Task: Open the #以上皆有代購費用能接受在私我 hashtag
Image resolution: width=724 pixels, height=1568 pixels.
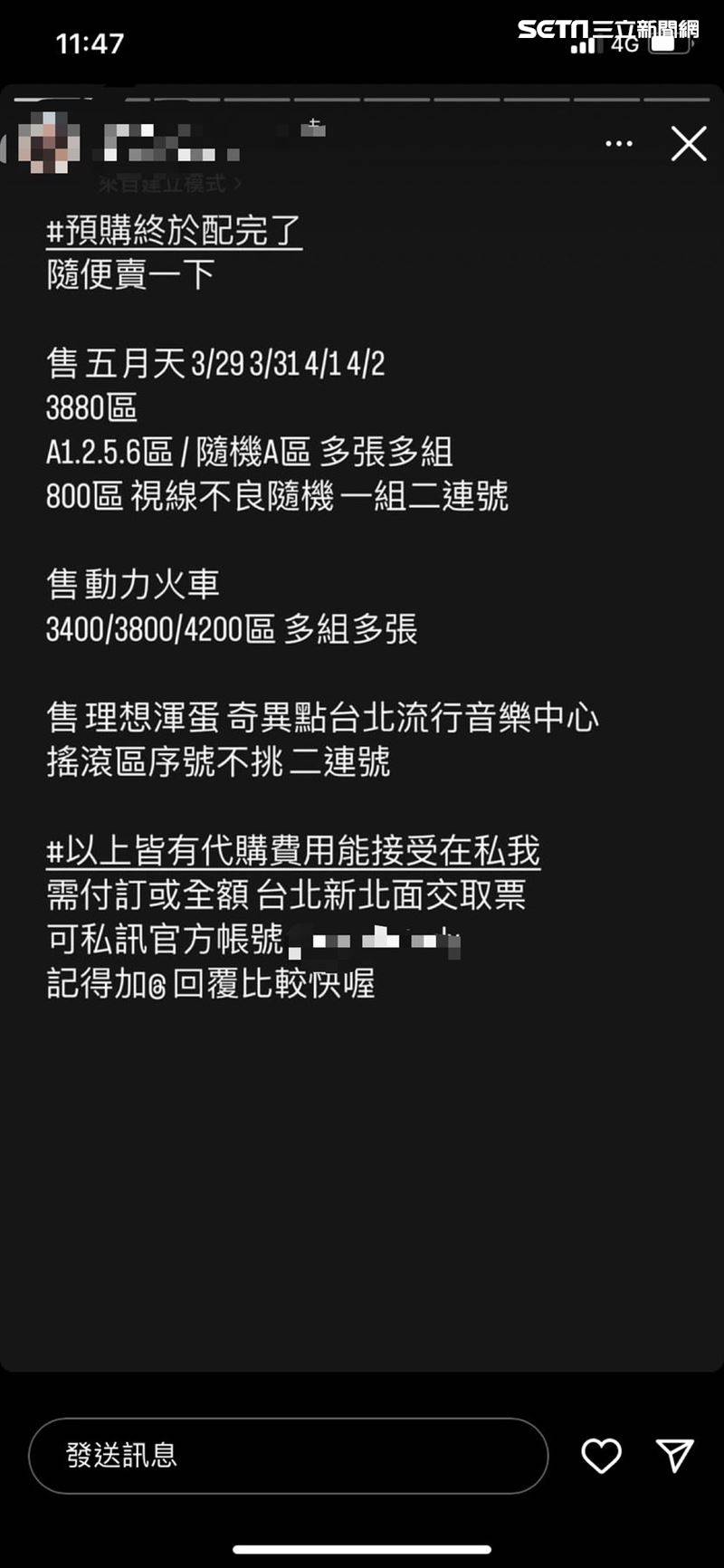Action: pyautogui.click(x=293, y=850)
